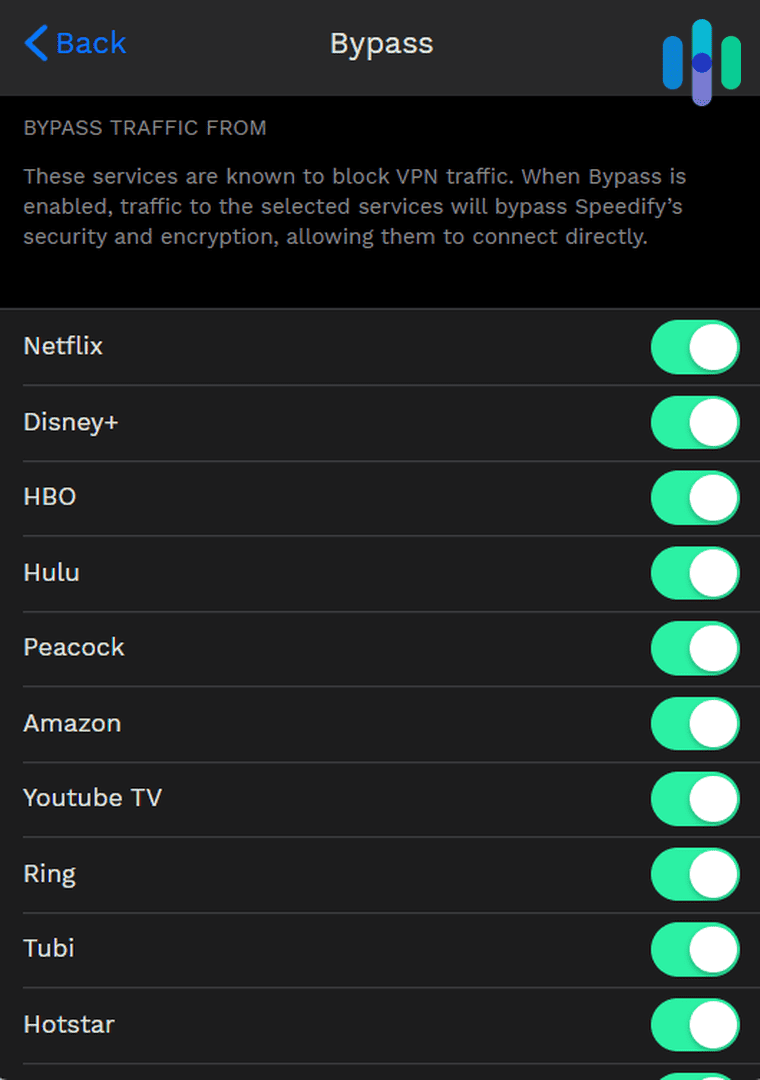Turn off Amazon bypass
The image size is (760, 1080).
point(695,724)
